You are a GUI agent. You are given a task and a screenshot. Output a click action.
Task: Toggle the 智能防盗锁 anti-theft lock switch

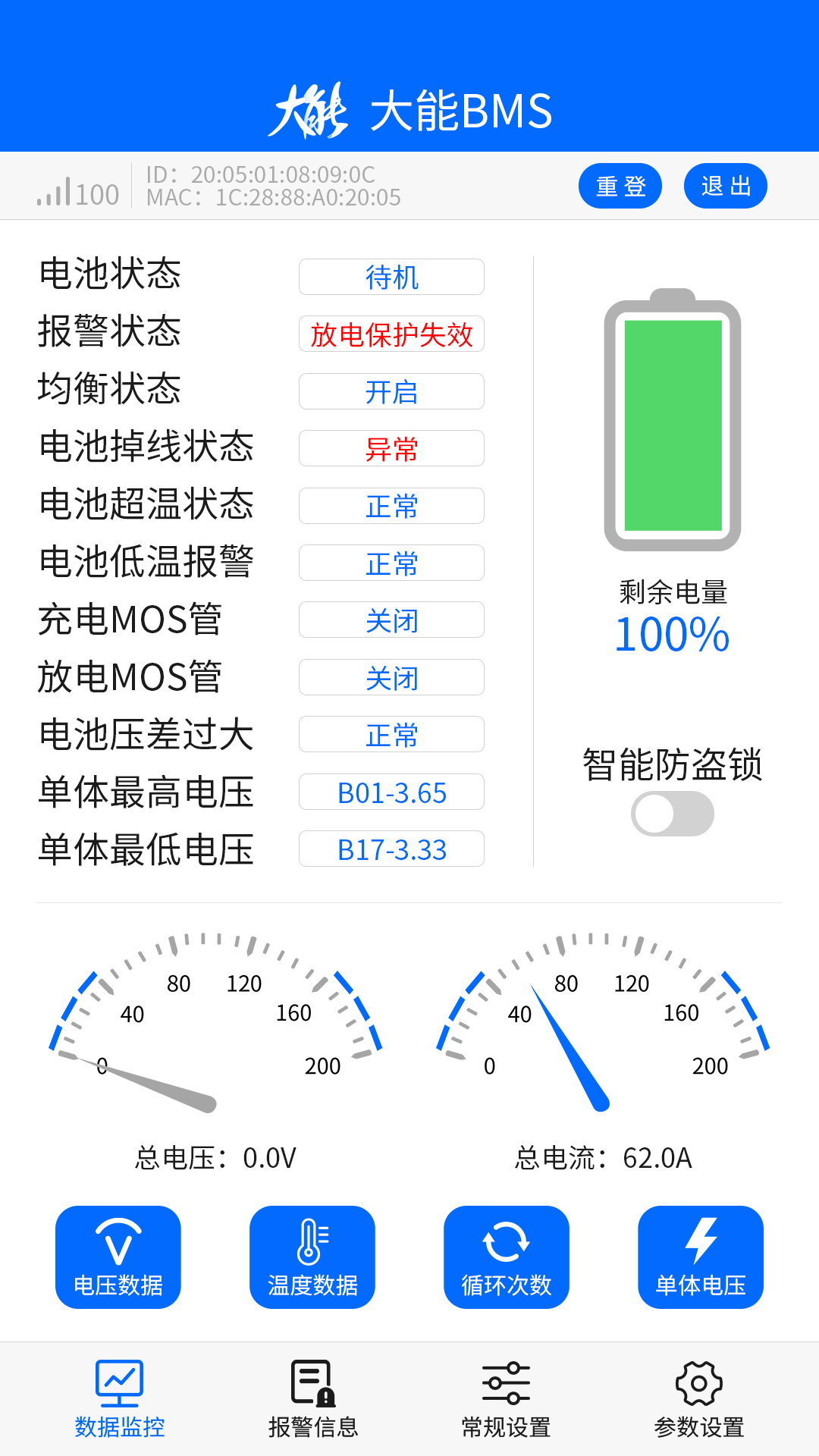pos(672,814)
